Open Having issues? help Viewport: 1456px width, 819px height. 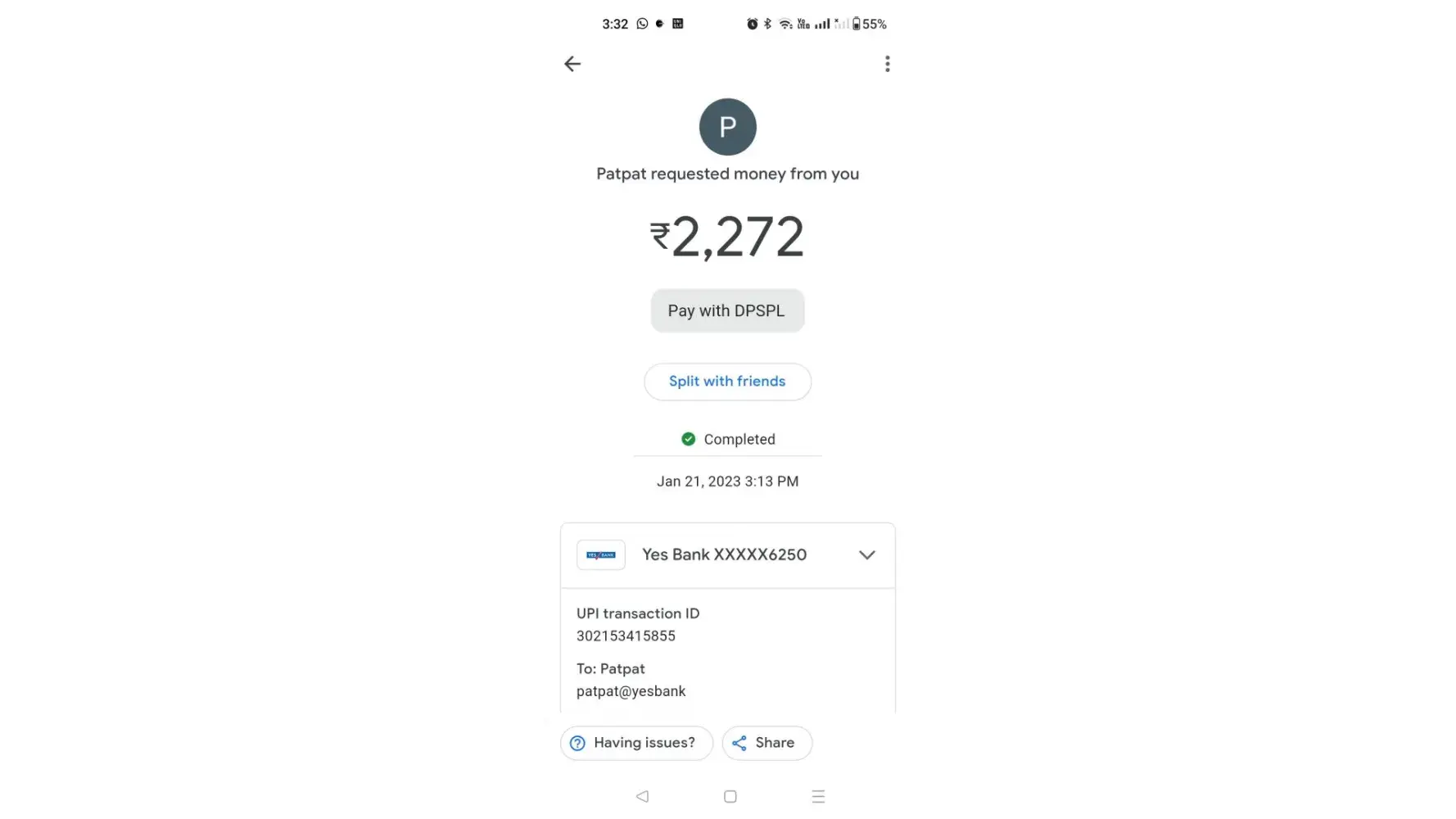point(636,743)
